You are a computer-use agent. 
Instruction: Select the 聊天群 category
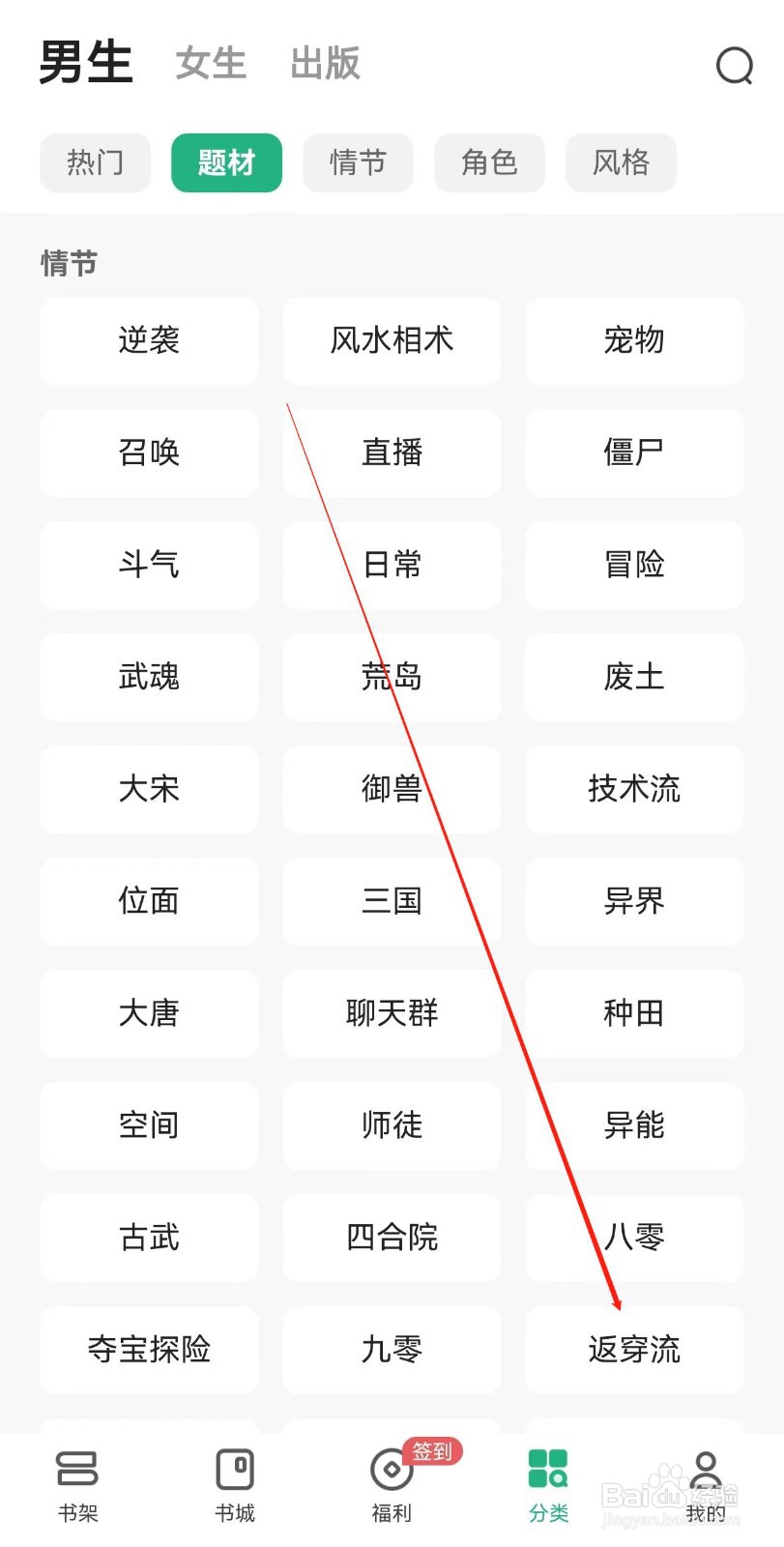coord(391,1014)
